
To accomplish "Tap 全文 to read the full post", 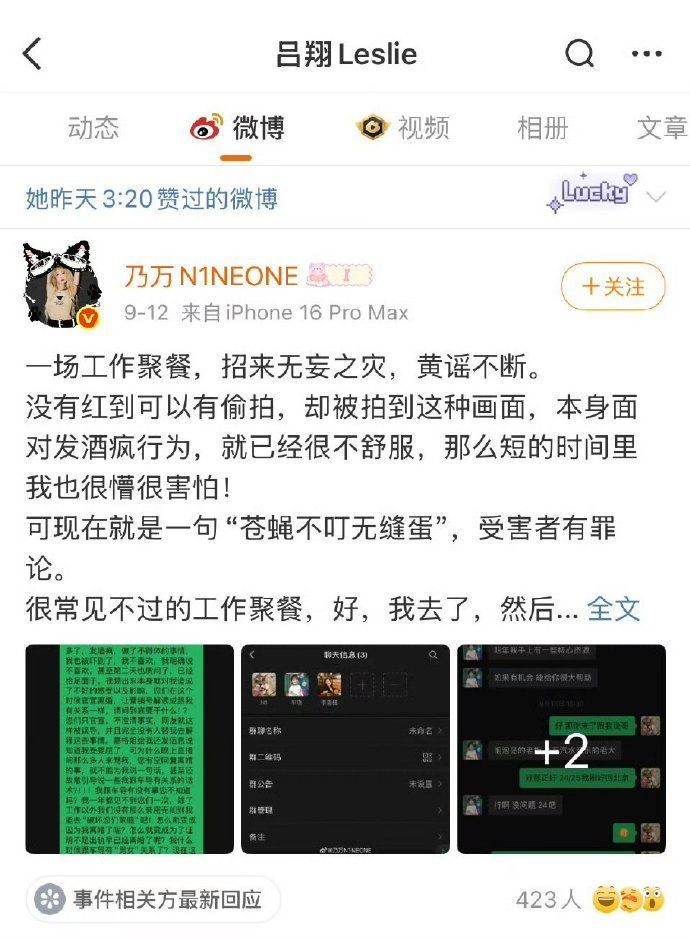I will (x=612, y=608).
